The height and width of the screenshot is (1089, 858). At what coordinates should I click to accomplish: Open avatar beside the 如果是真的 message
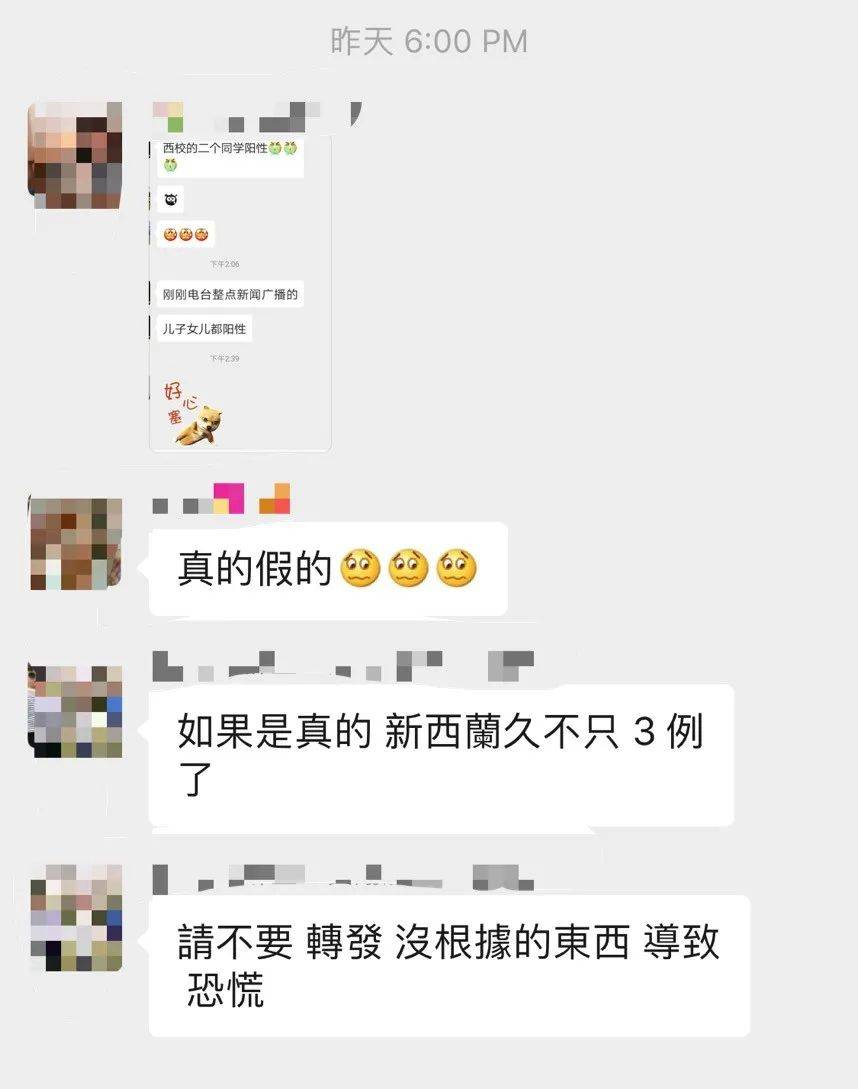pyautogui.click(x=76, y=711)
